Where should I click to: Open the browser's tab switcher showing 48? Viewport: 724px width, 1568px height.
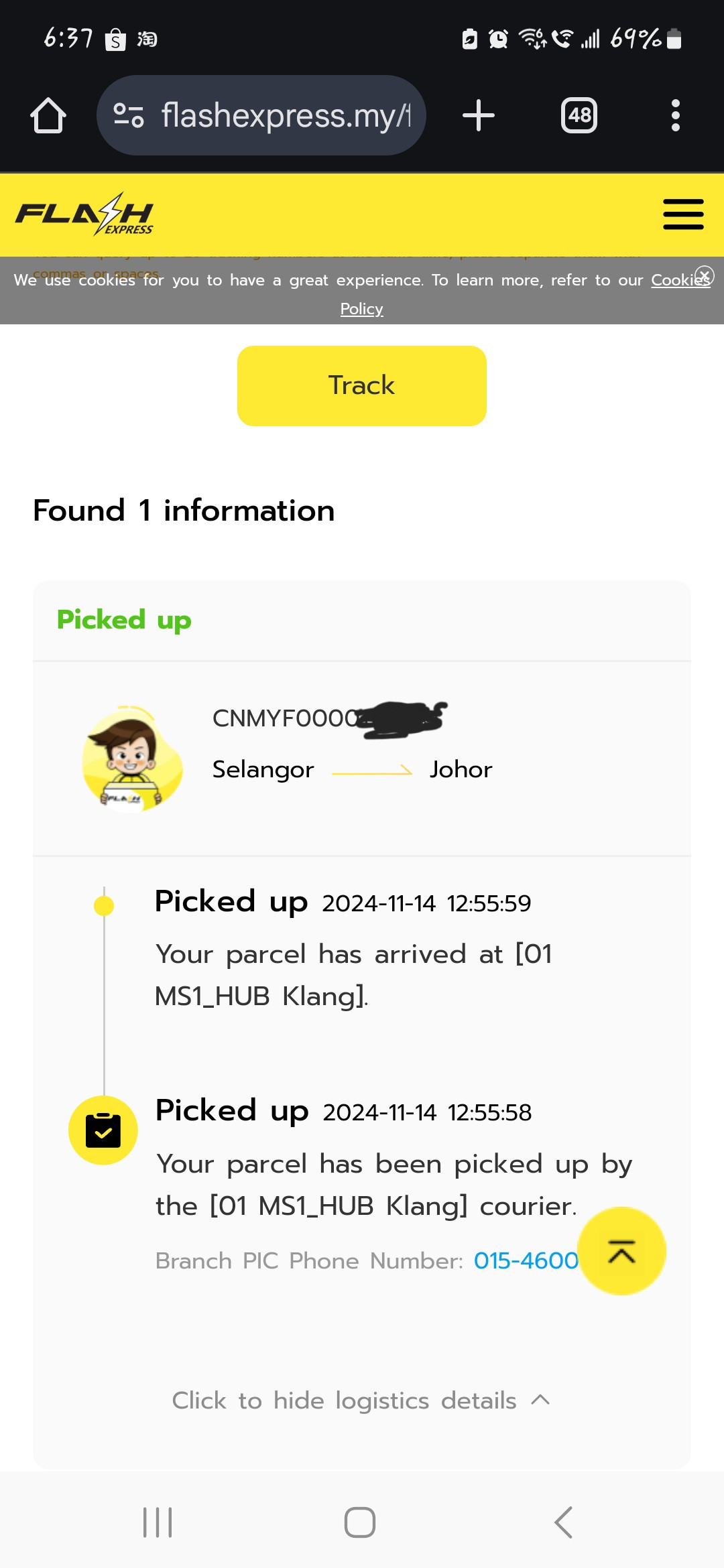pos(579,115)
